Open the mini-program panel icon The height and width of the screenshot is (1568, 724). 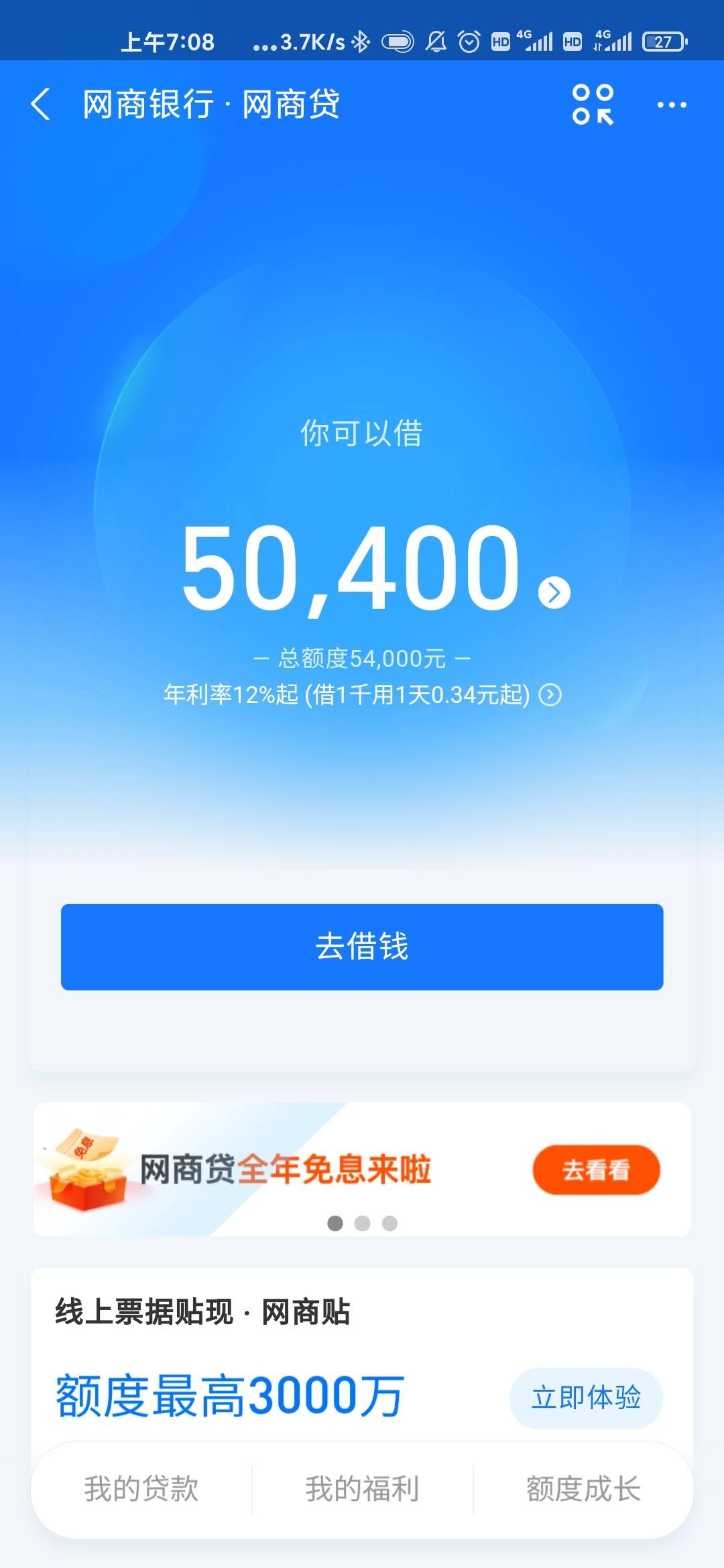[x=593, y=106]
